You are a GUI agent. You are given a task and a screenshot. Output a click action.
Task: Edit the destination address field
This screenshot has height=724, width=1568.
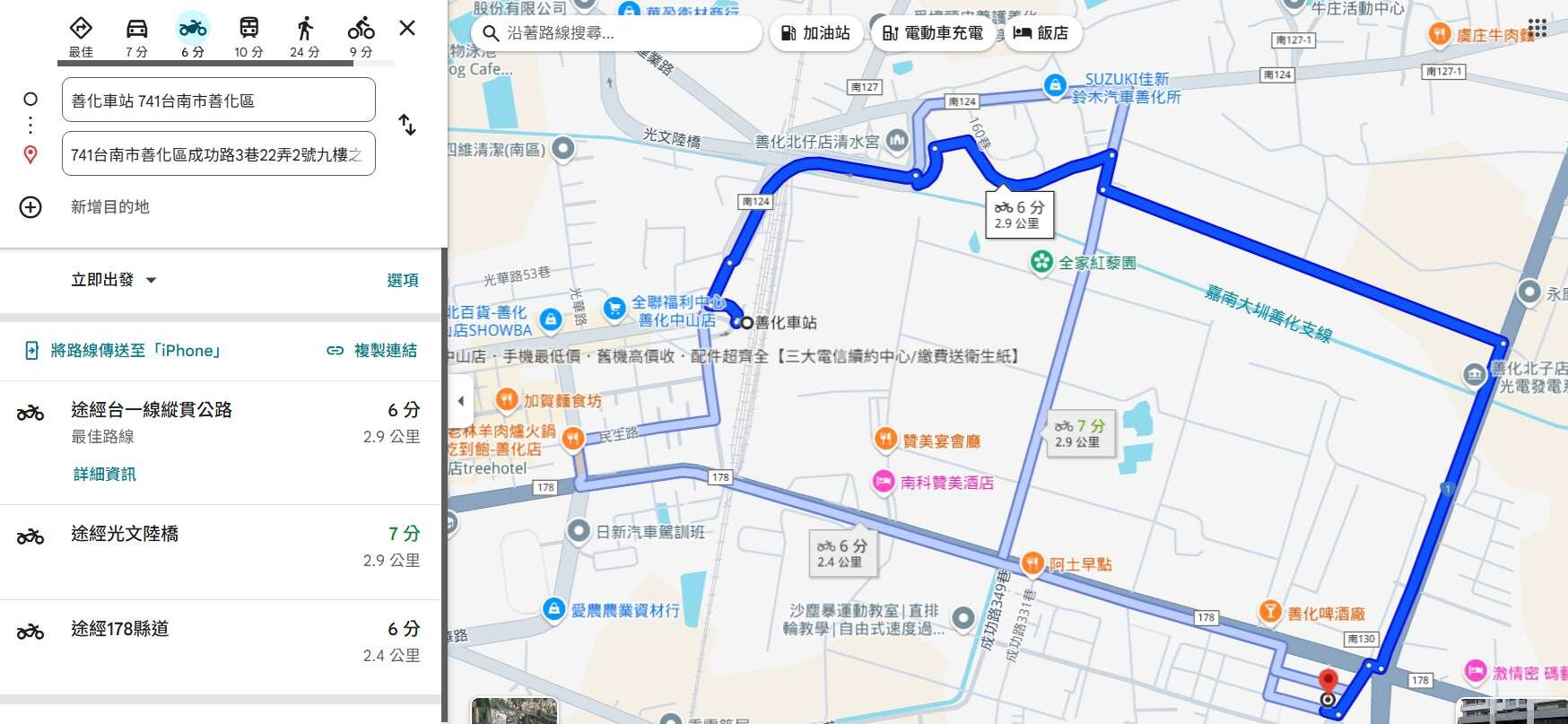click(x=218, y=154)
